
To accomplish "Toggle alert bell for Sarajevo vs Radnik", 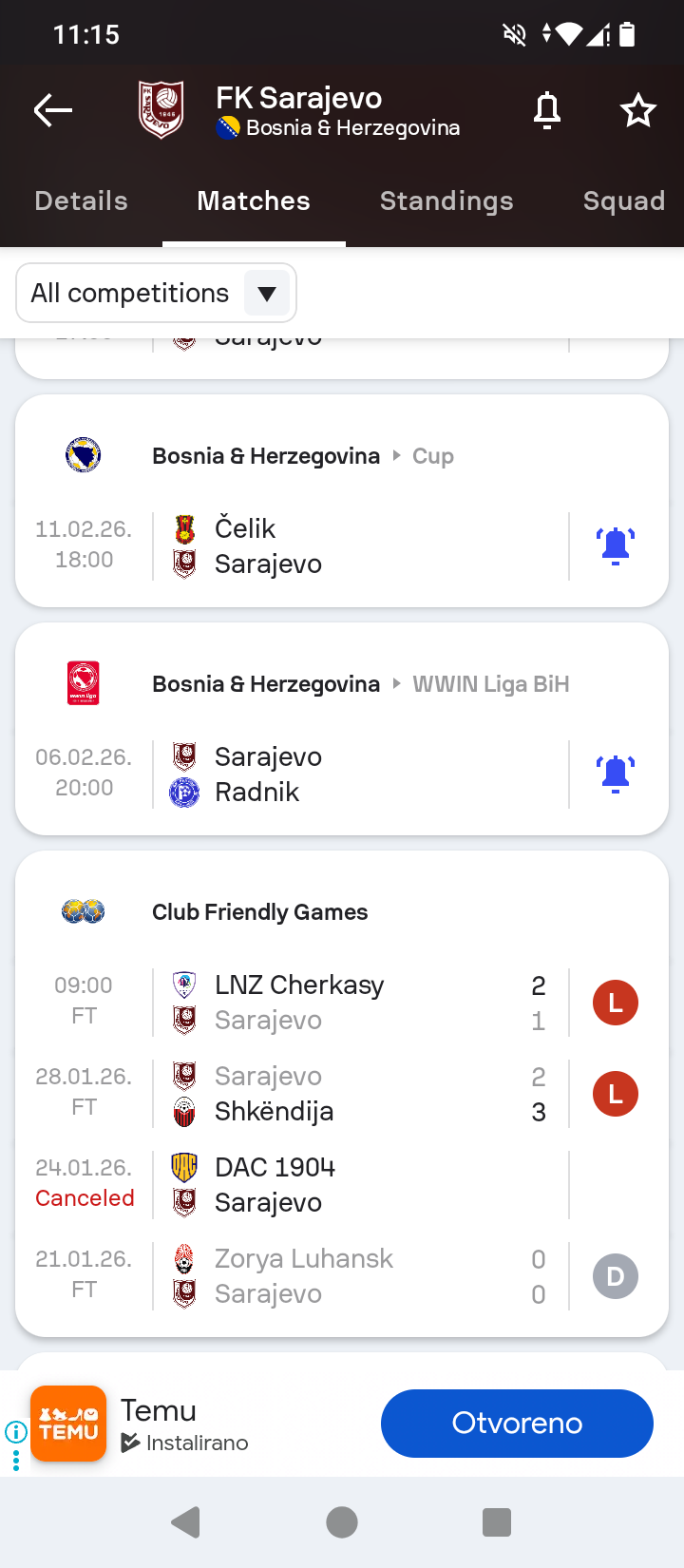I will (616, 774).
